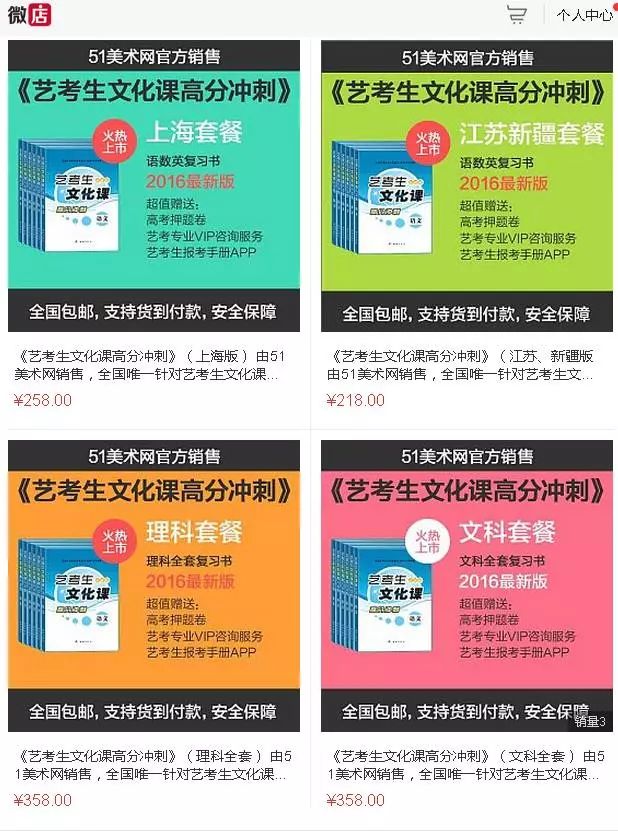Open the 上海套餐 product card

click(154, 186)
